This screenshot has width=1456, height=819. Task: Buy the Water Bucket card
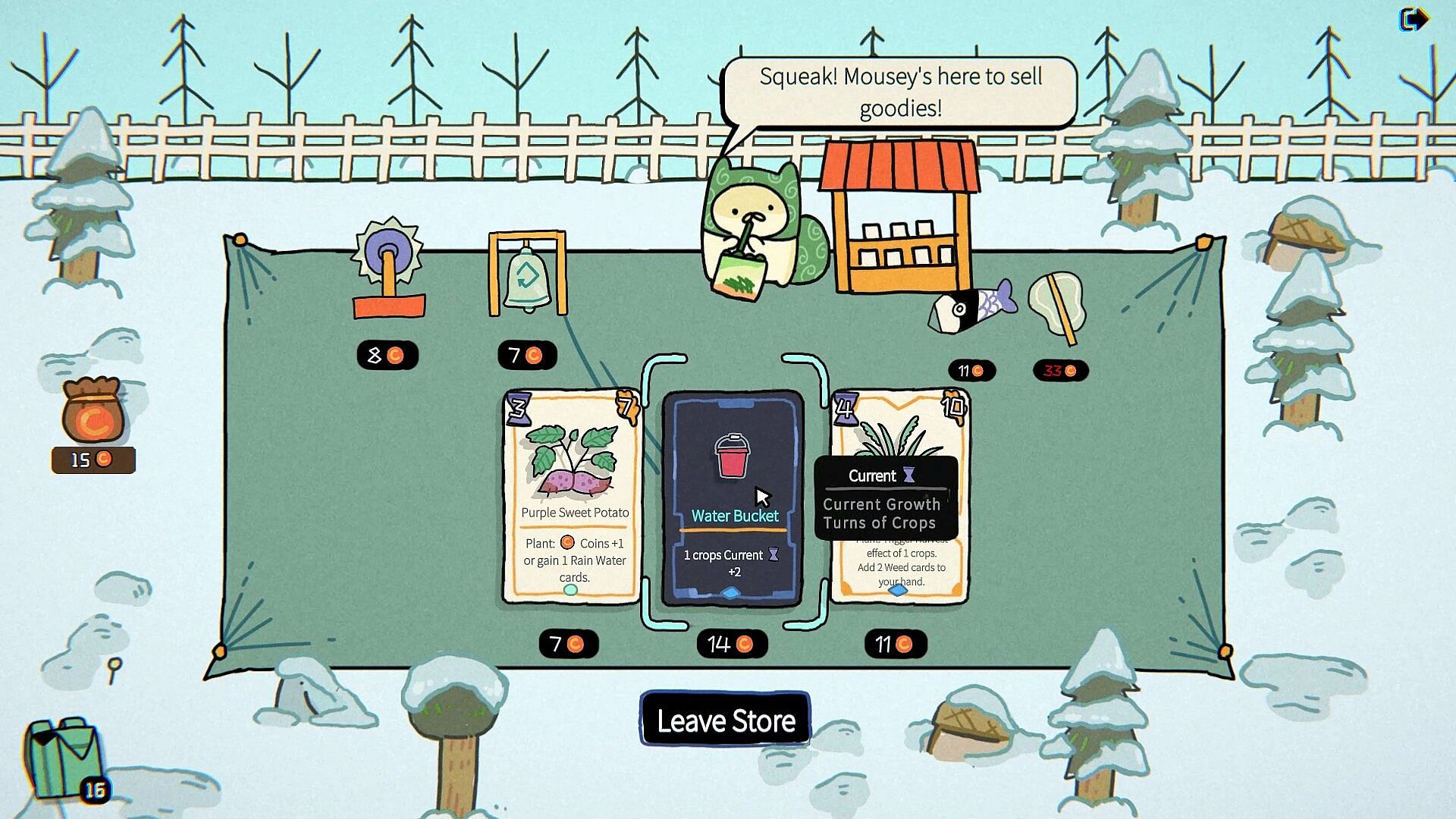[733, 498]
